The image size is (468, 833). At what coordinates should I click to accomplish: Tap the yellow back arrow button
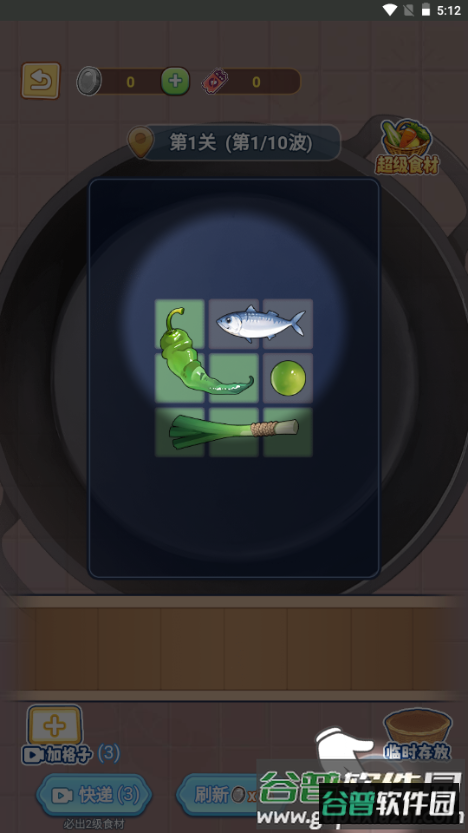tap(41, 81)
